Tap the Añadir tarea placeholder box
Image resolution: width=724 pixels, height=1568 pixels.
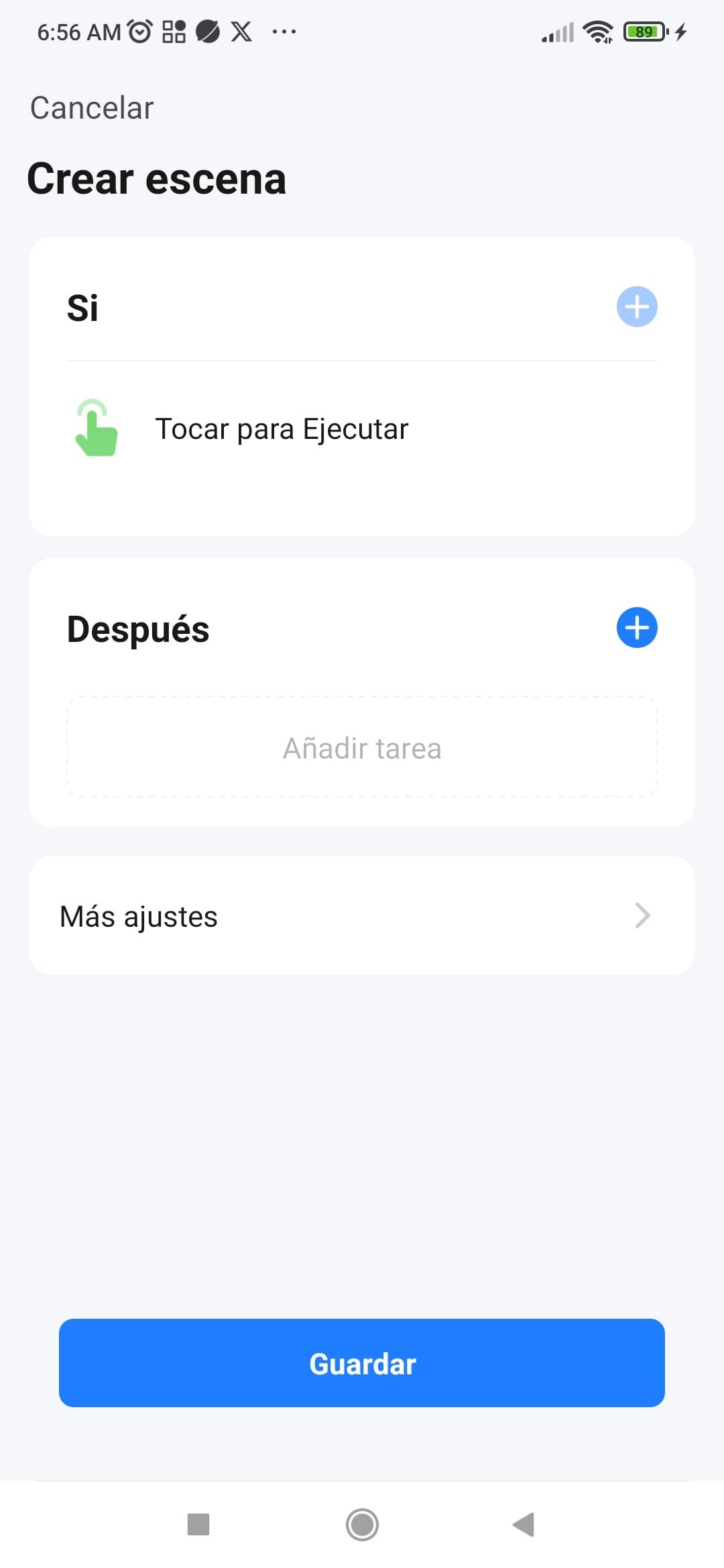362,747
